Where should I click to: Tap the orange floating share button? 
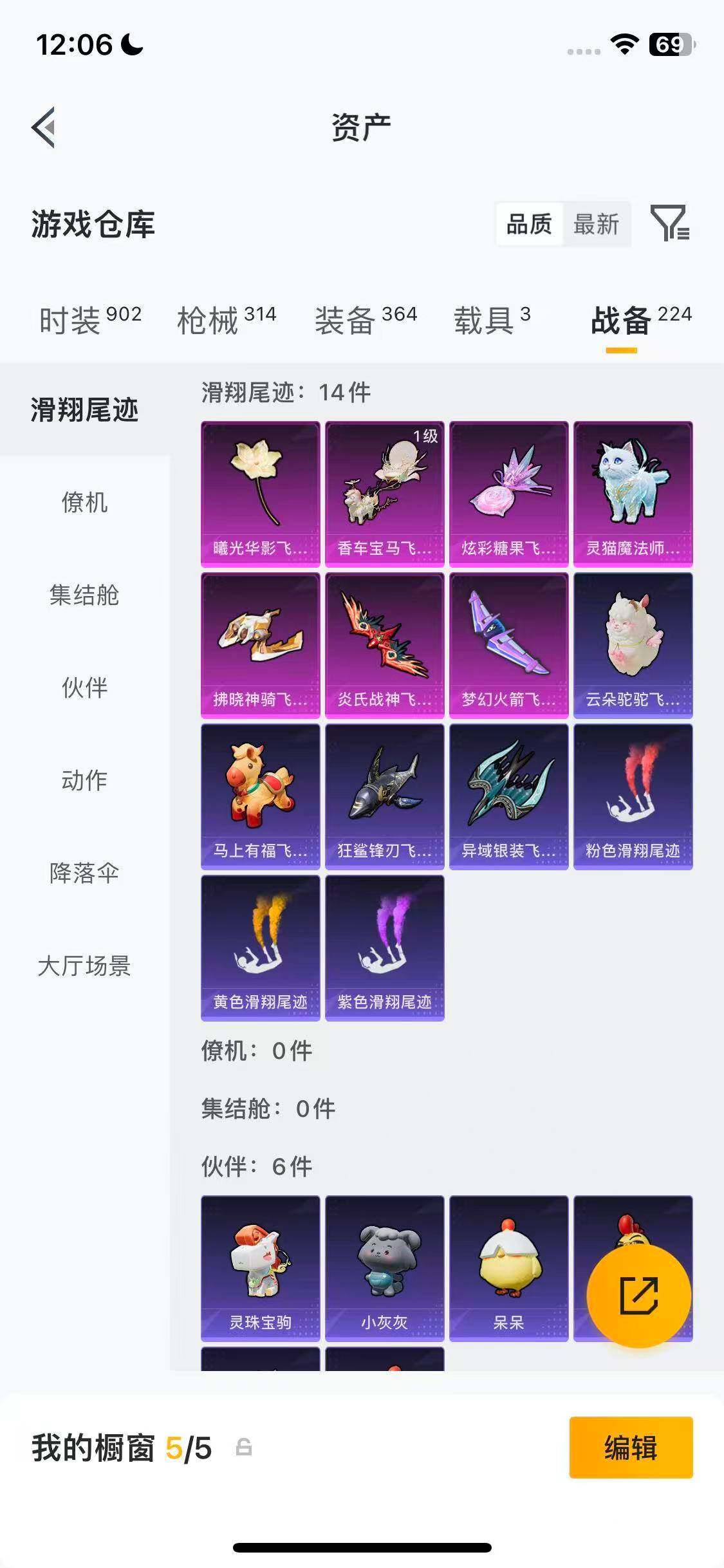pyautogui.click(x=638, y=1296)
